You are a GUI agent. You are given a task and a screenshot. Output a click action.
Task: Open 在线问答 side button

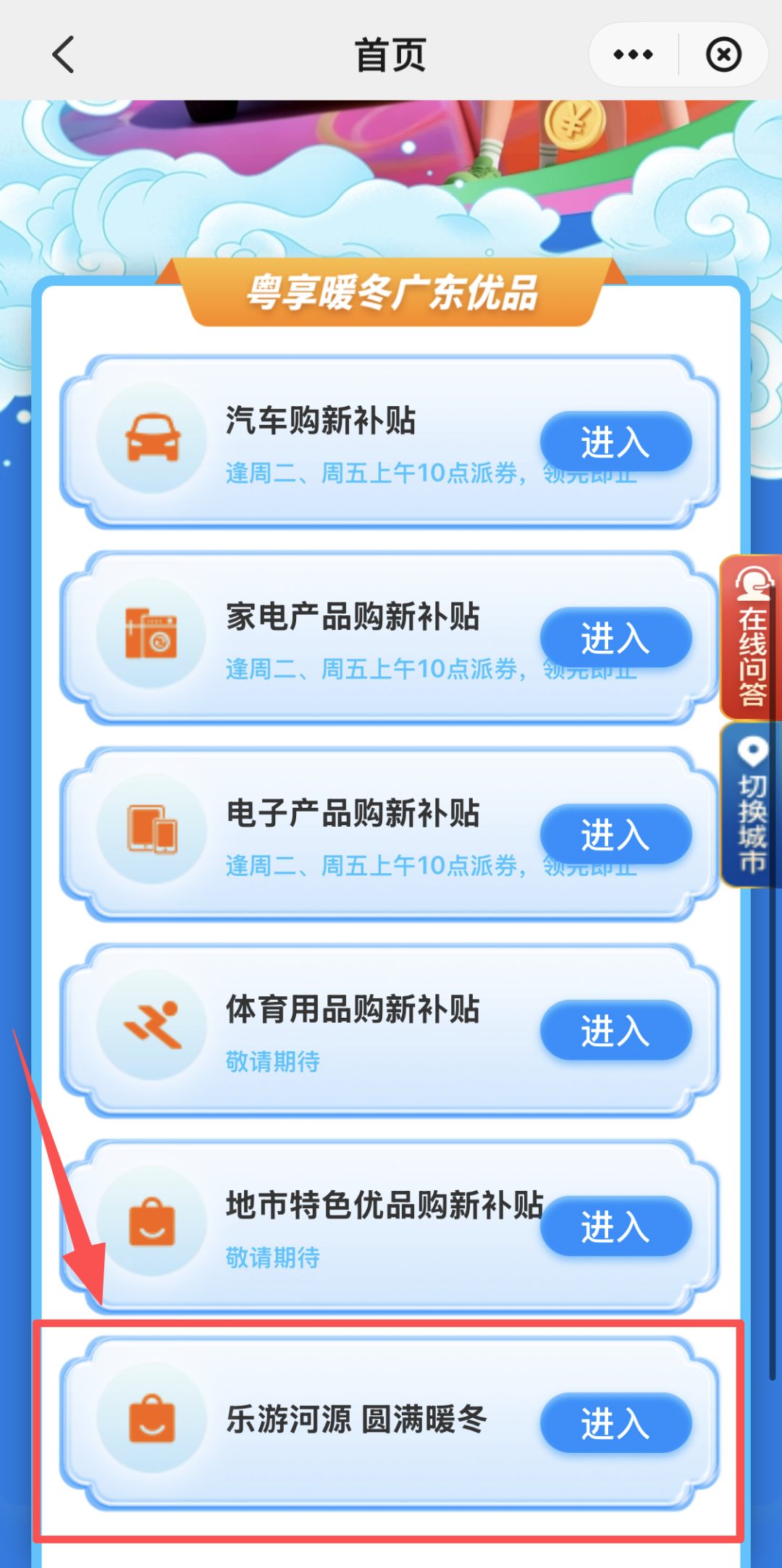752,638
